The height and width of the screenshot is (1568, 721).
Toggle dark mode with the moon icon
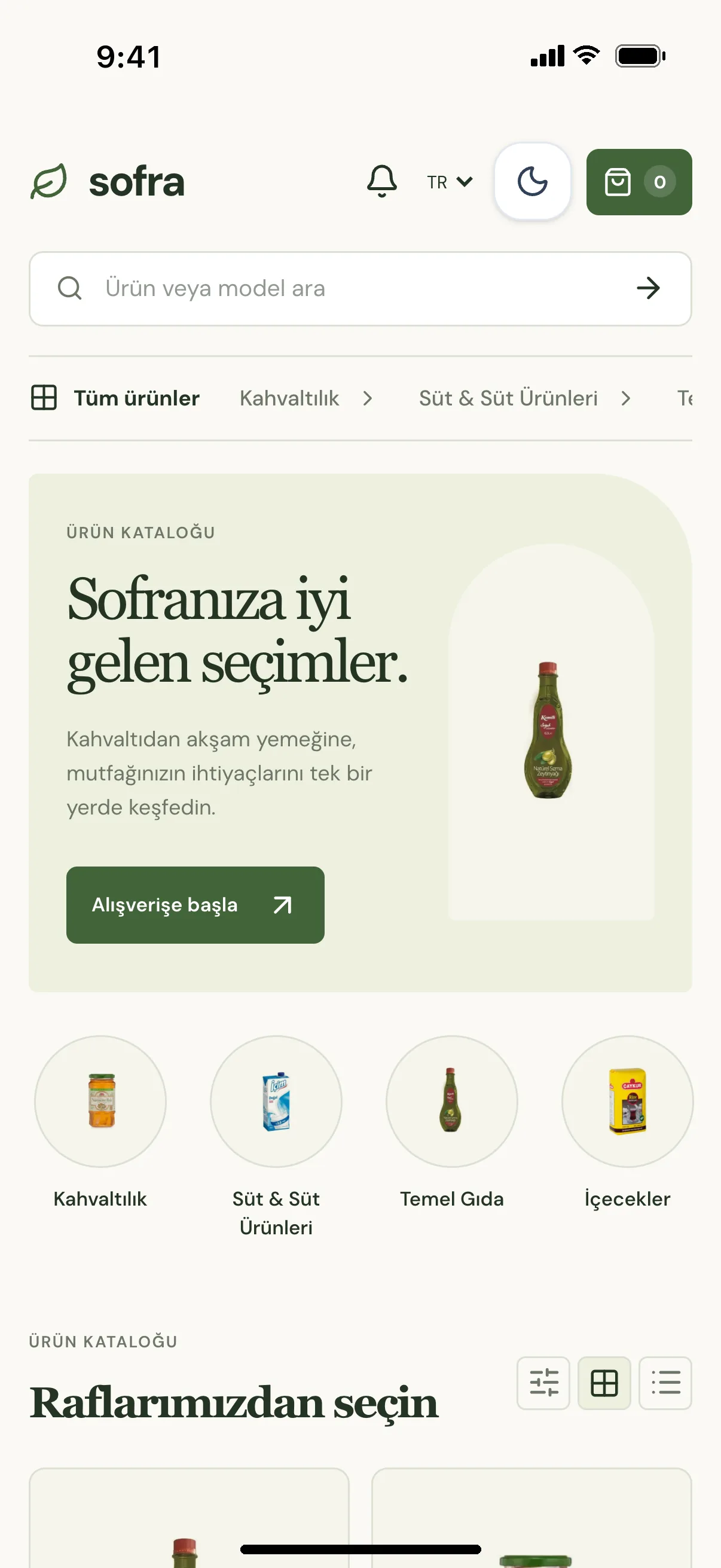[533, 181]
